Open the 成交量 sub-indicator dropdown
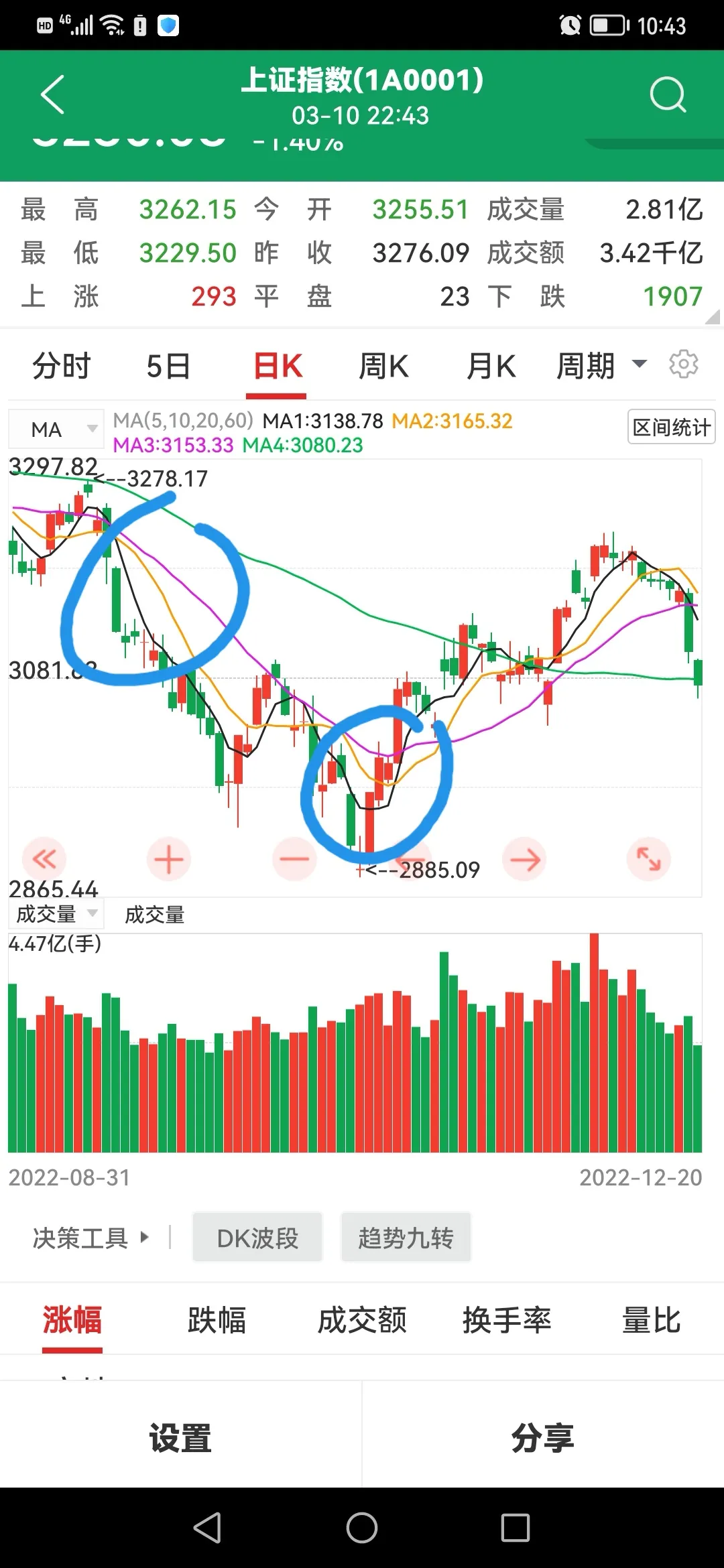Screen dimensions: 724x1568 (56, 914)
